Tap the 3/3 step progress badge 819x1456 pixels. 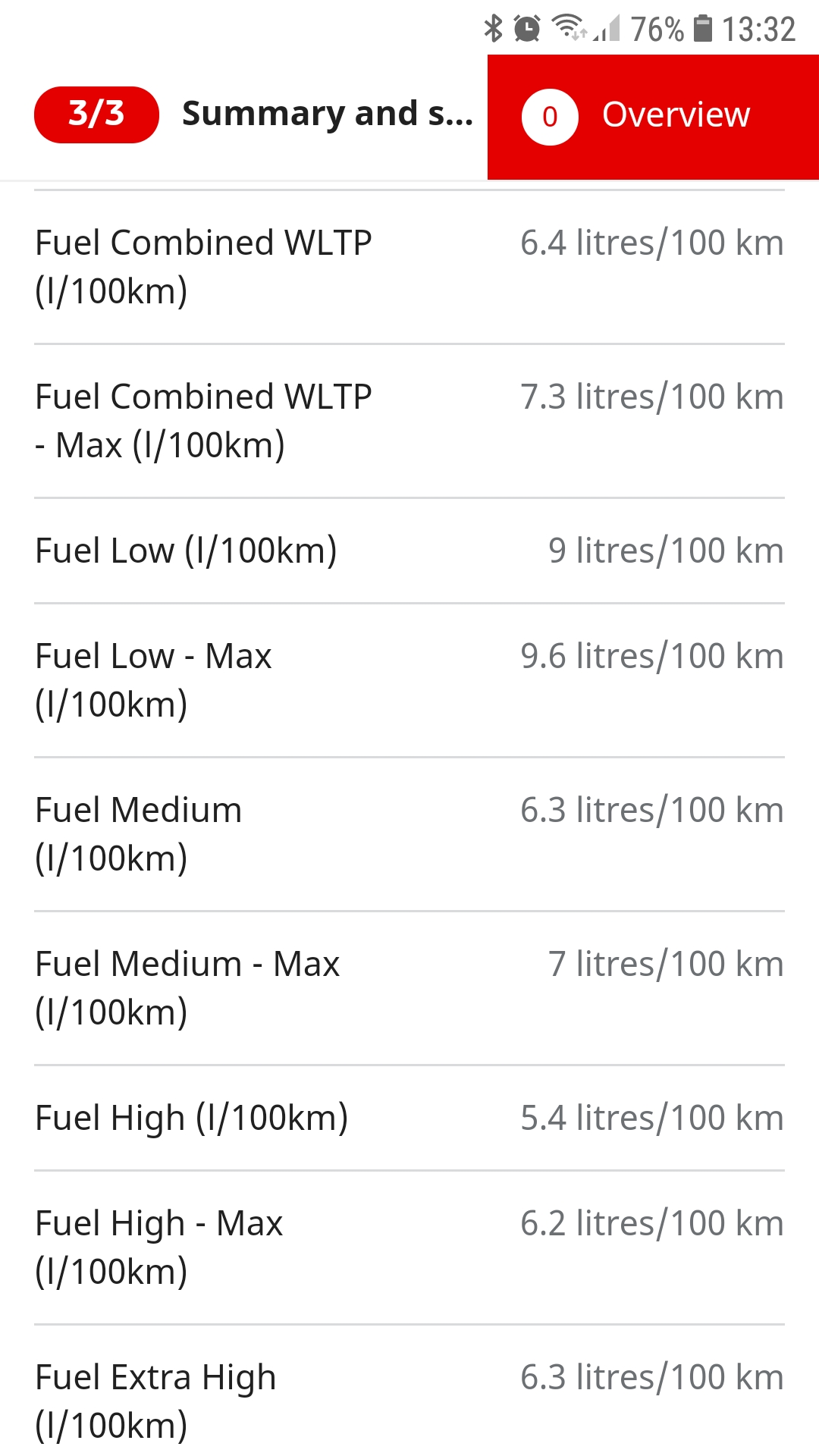click(x=96, y=114)
